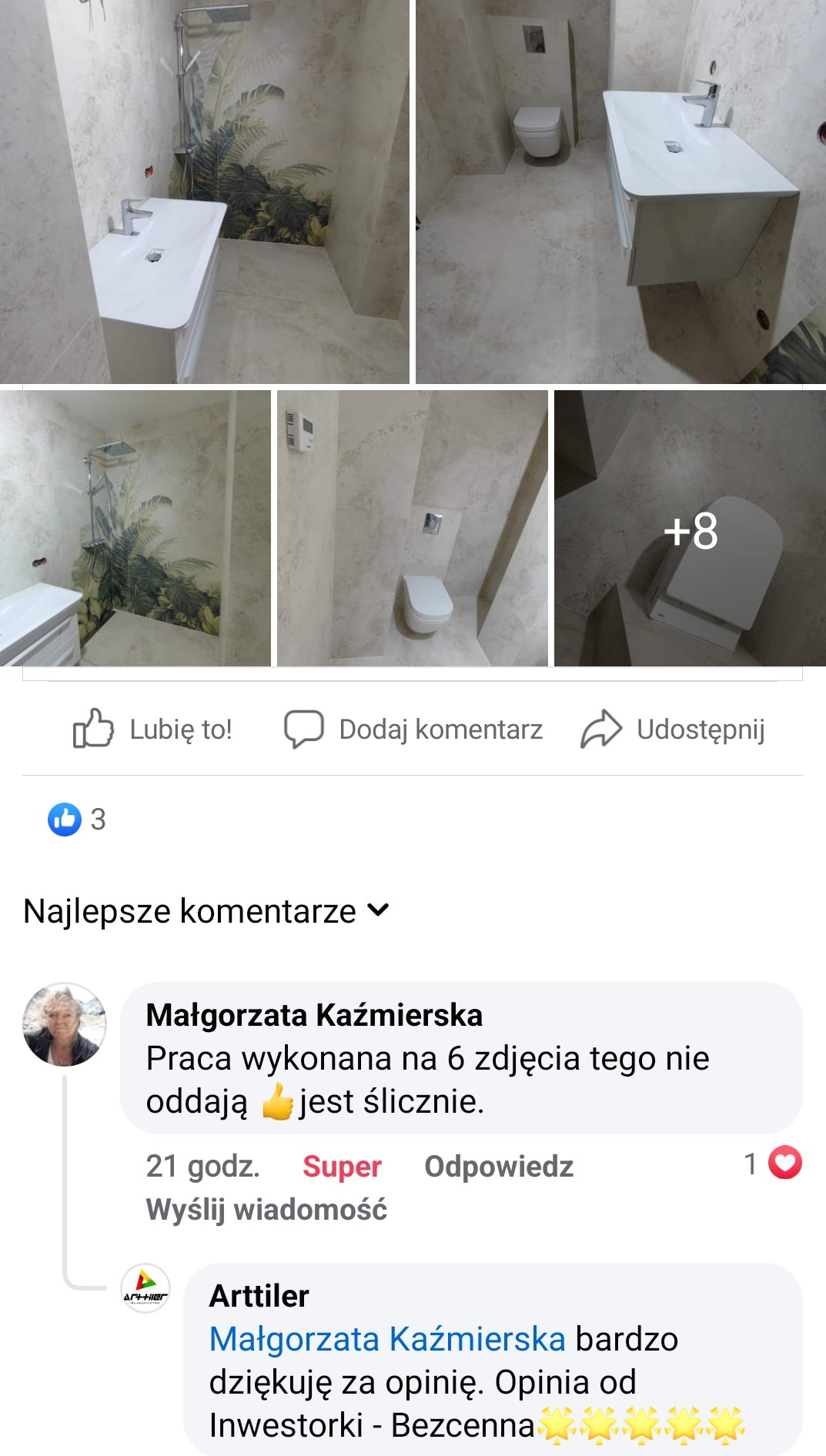Image resolution: width=826 pixels, height=1456 pixels.
Task: Open Arttiler page avatar in reply
Action: click(x=145, y=1288)
